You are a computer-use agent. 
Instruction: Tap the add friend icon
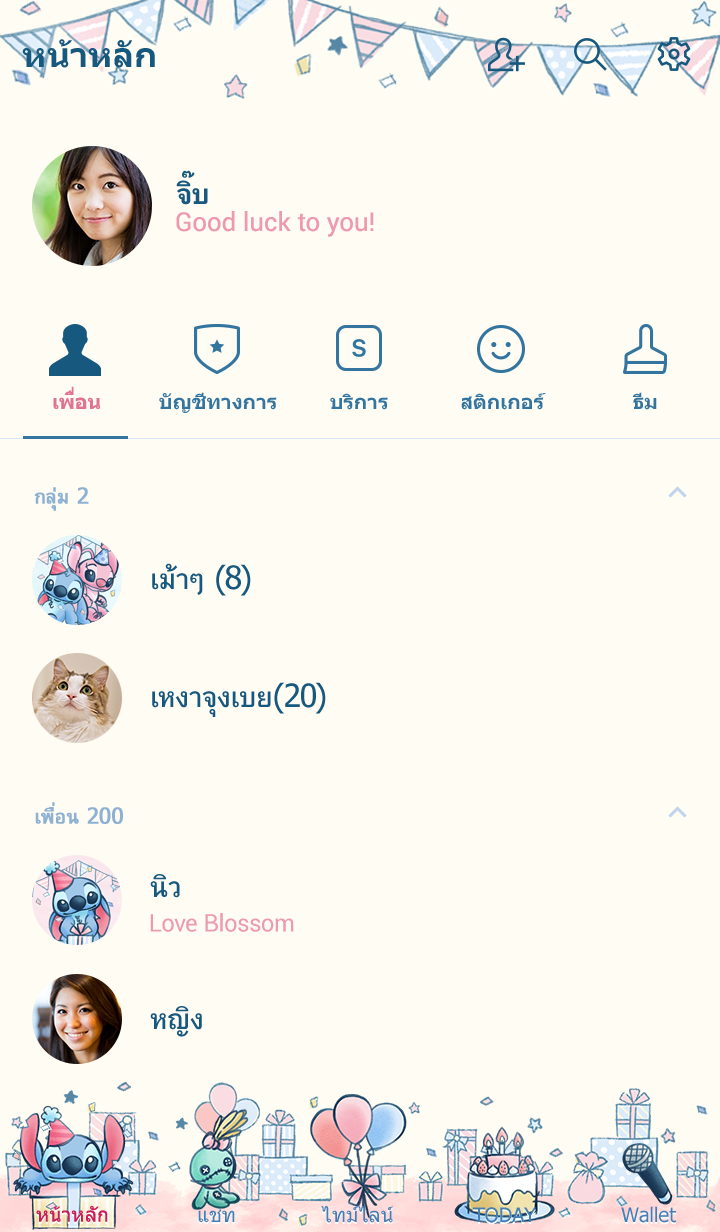coord(506,55)
